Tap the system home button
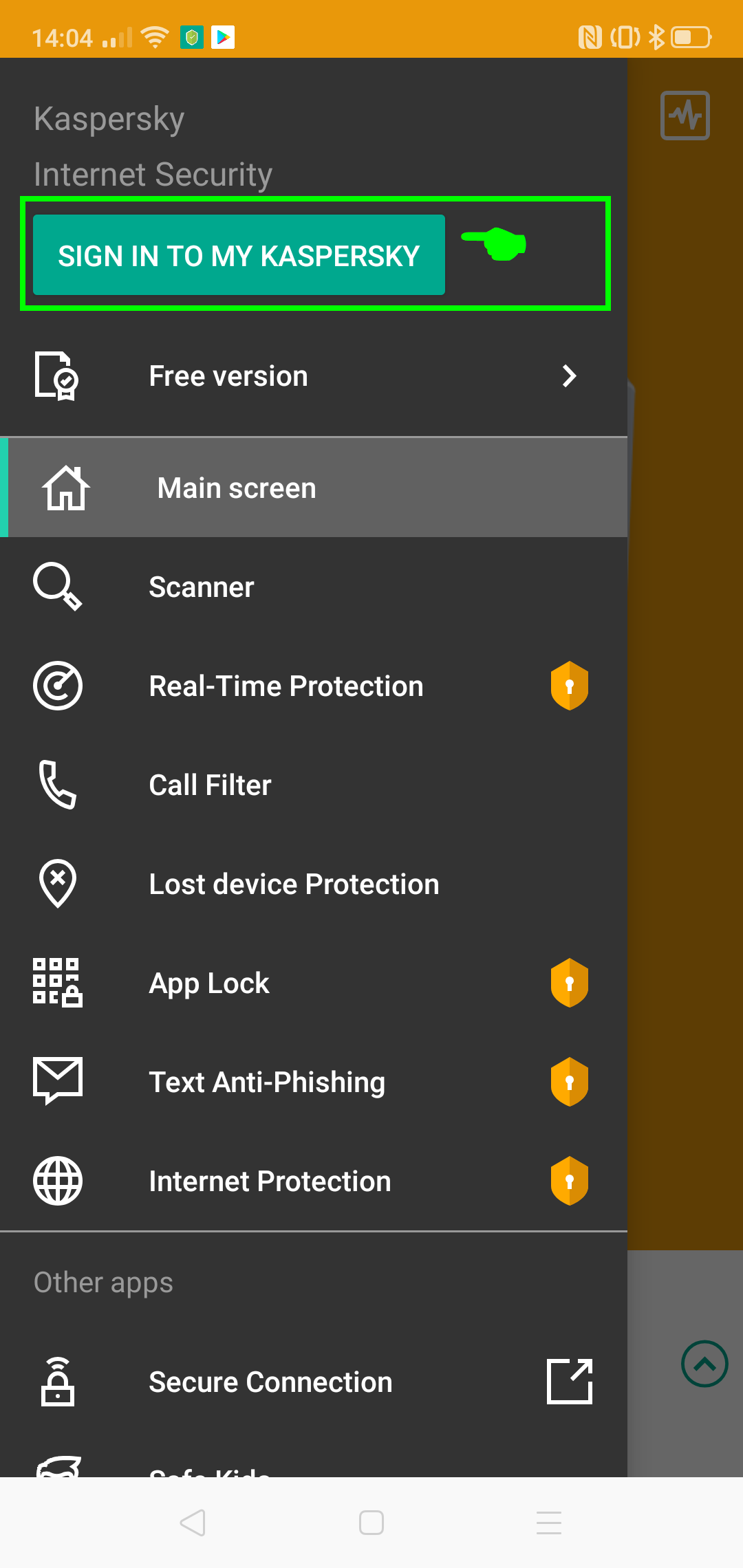The width and height of the screenshot is (743, 1568). [x=371, y=1523]
